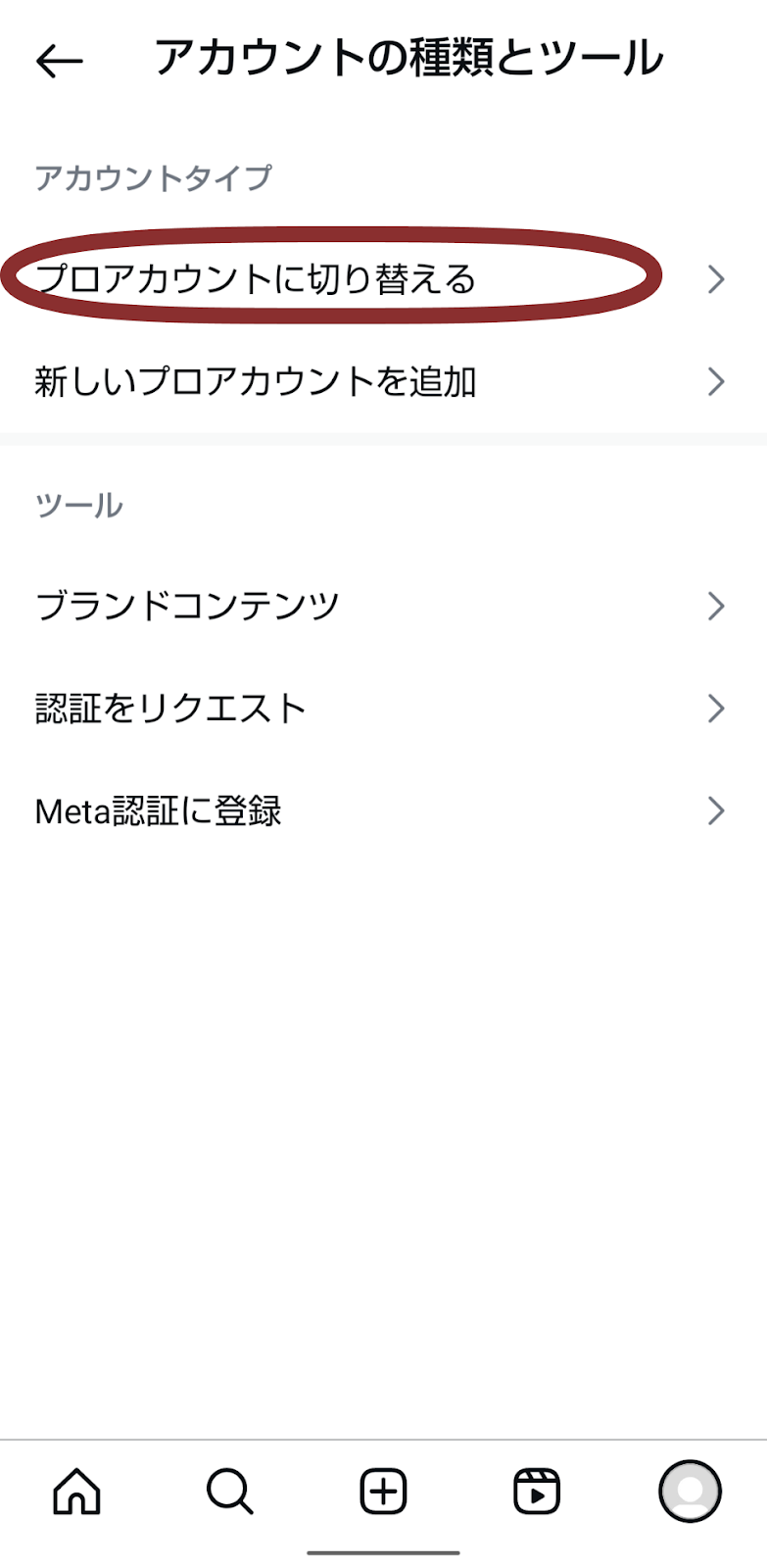Switch to the Home tab
The height and width of the screenshot is (1568, 767).
tap(76, 1492)
